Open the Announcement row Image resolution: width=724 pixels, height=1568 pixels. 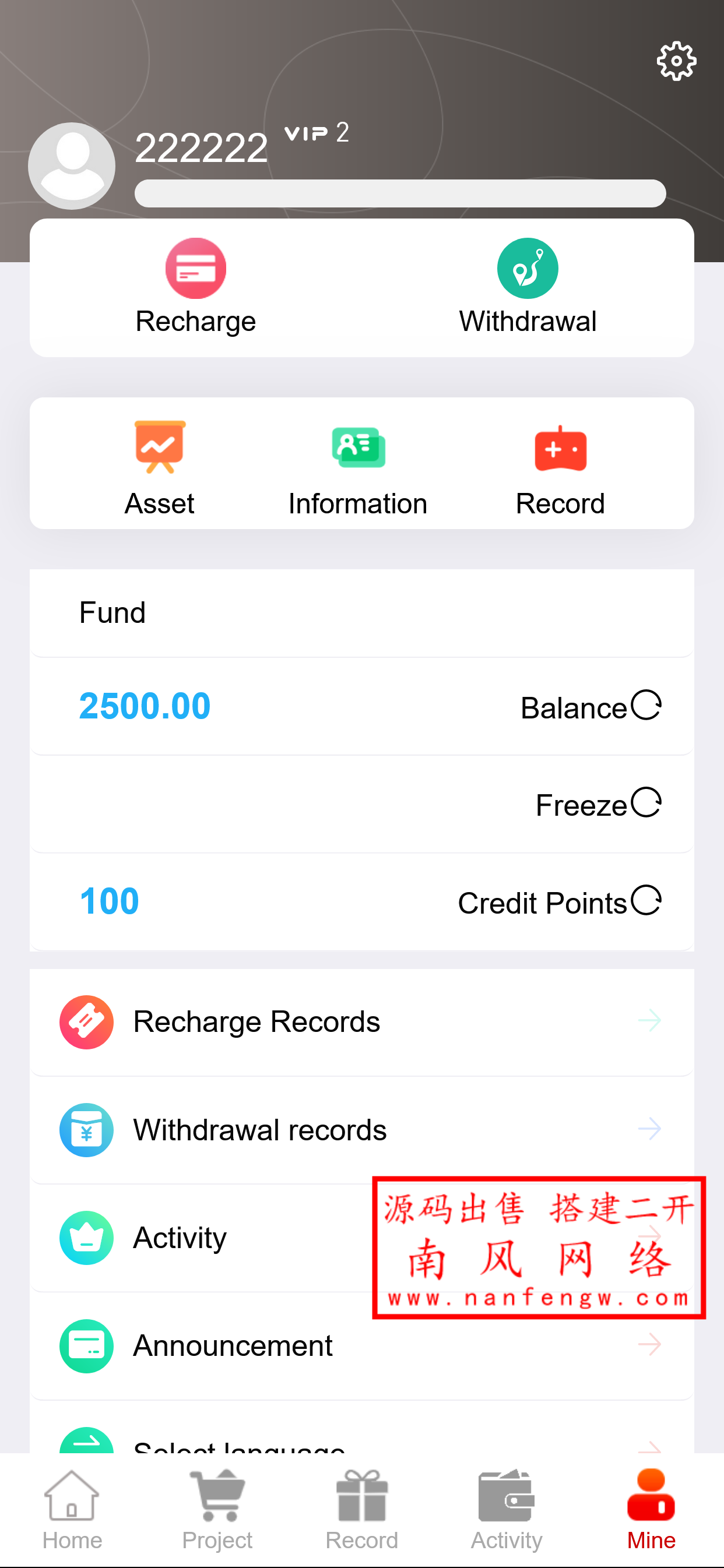[x=361, y=1345]
